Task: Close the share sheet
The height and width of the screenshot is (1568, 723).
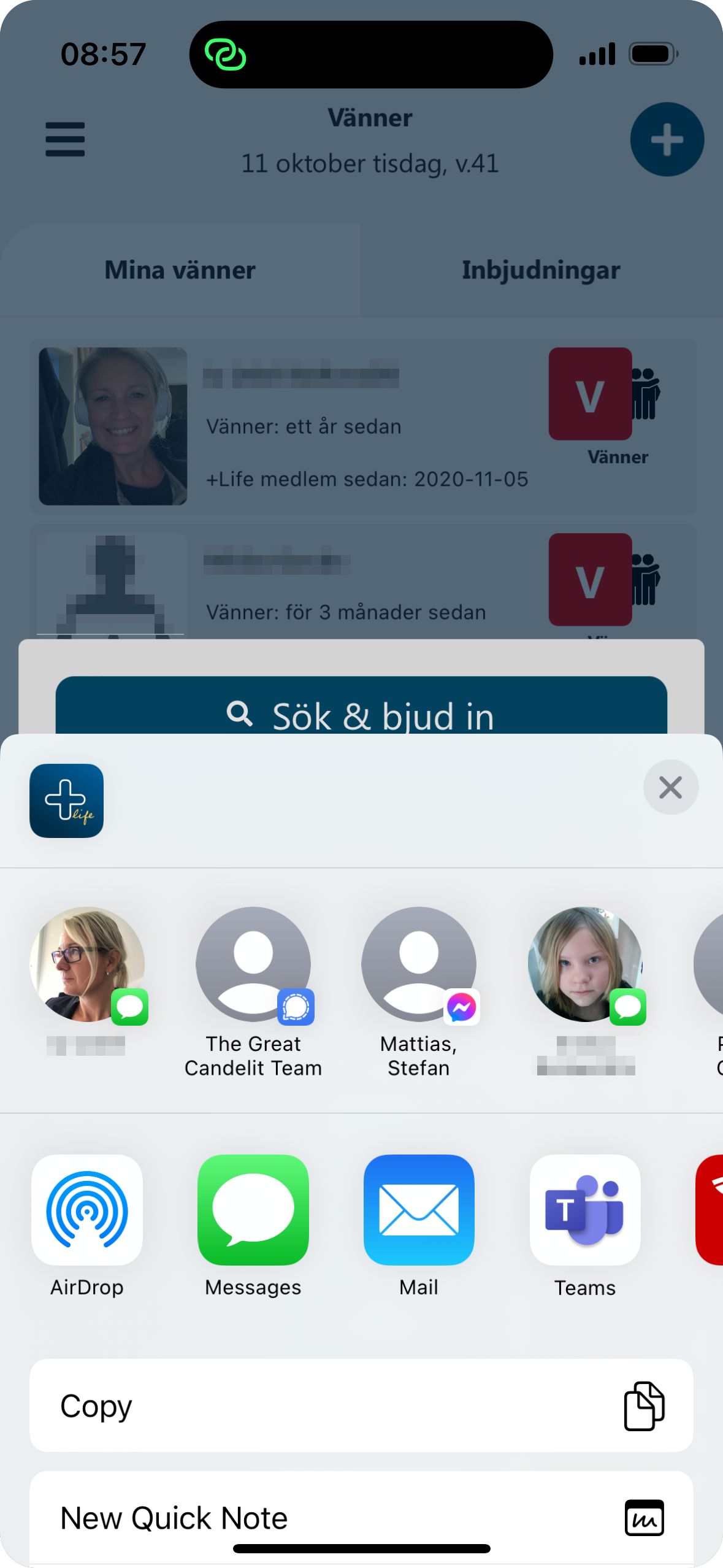Action: point(670,787)
